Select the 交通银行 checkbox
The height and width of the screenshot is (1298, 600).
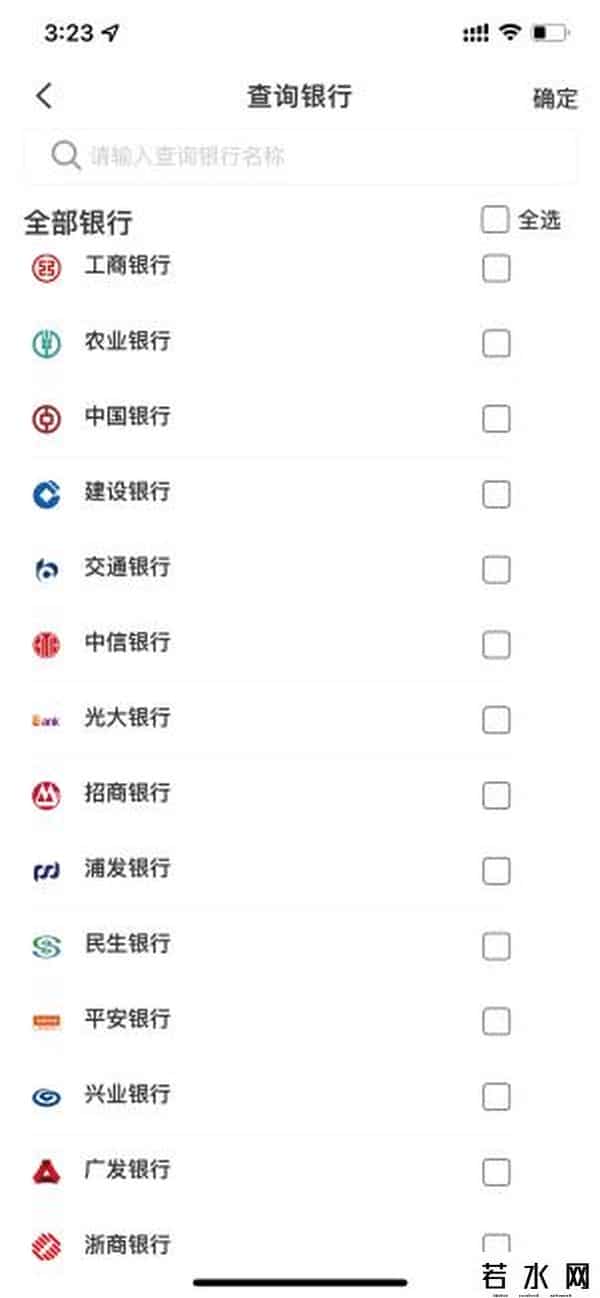coord(496,570)
